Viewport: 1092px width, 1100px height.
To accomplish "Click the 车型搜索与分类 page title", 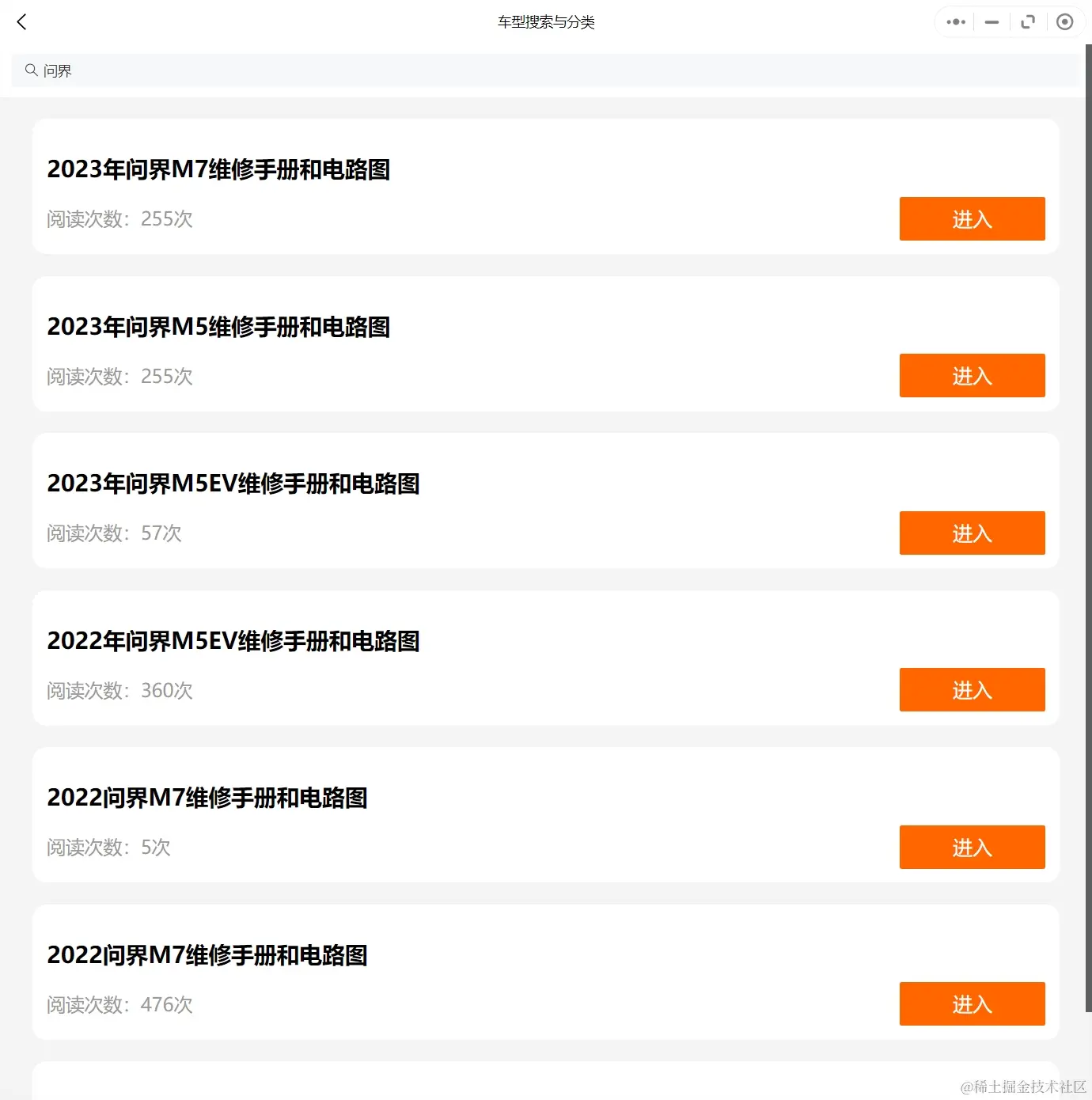I will [546, 21].
